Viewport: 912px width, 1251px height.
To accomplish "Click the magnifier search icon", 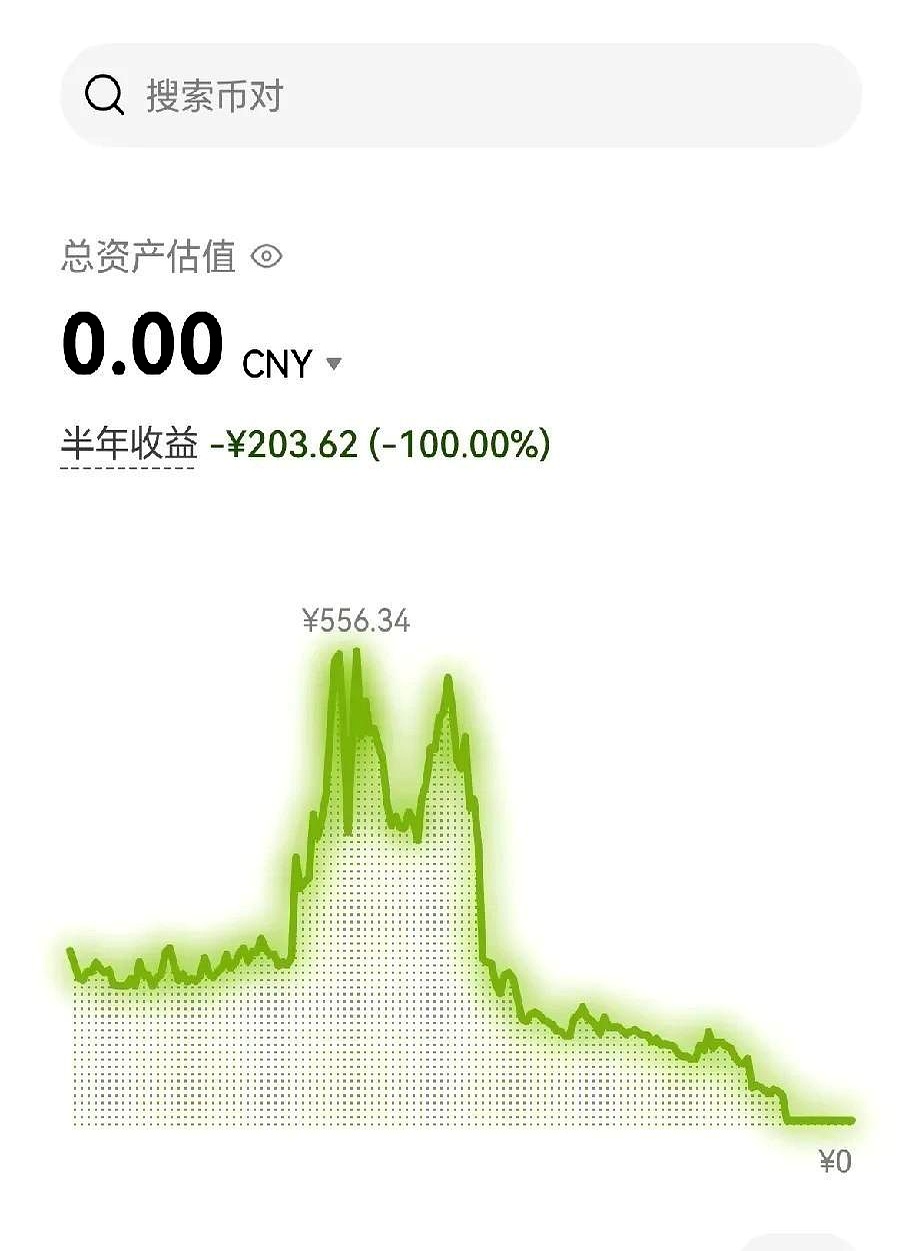I will [103, 94].
